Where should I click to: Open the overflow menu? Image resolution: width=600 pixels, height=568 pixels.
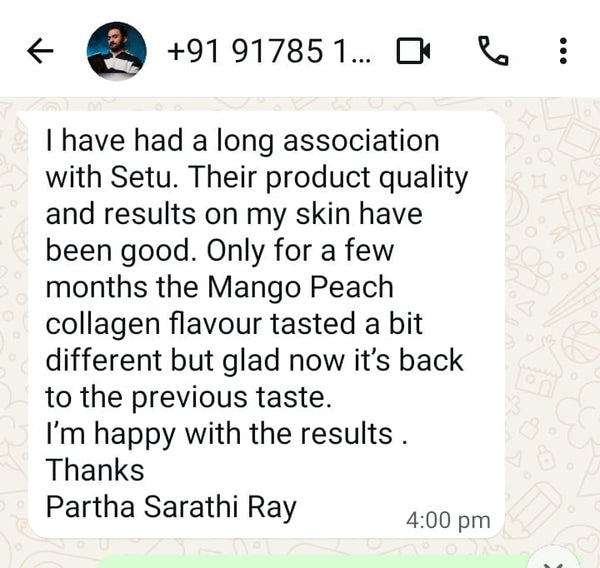pos(563,52)
